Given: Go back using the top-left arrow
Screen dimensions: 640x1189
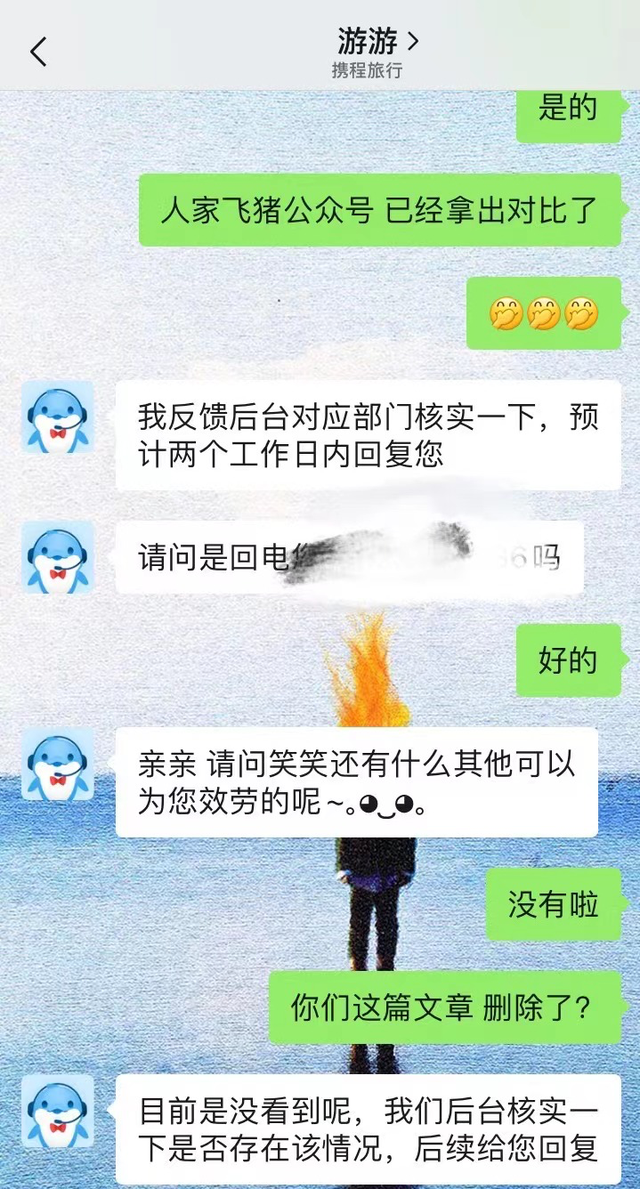Looking at the screenshot, I should tap(38, 52).
